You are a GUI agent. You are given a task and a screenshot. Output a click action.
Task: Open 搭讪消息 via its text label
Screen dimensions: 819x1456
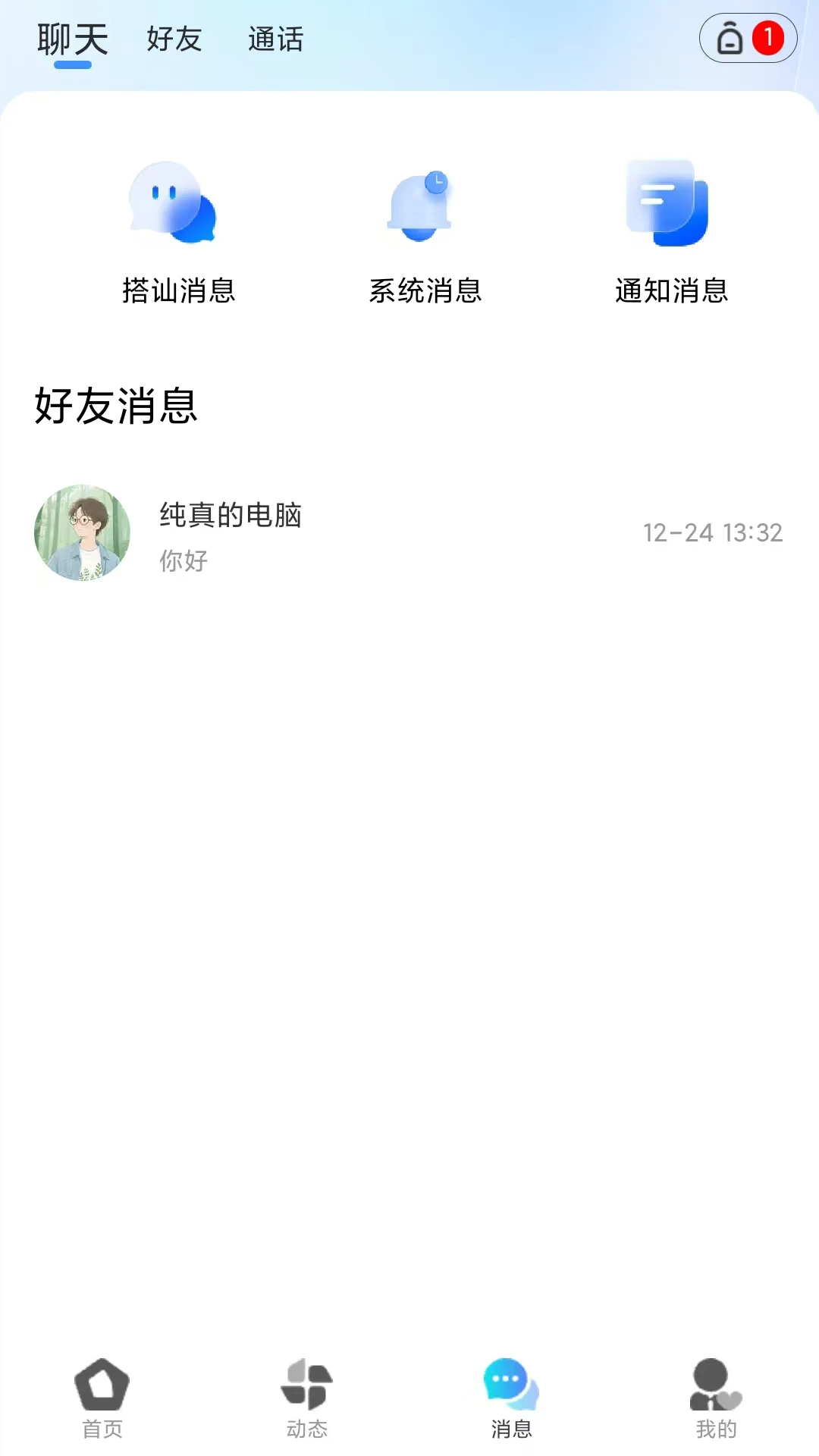pos(178,290)
